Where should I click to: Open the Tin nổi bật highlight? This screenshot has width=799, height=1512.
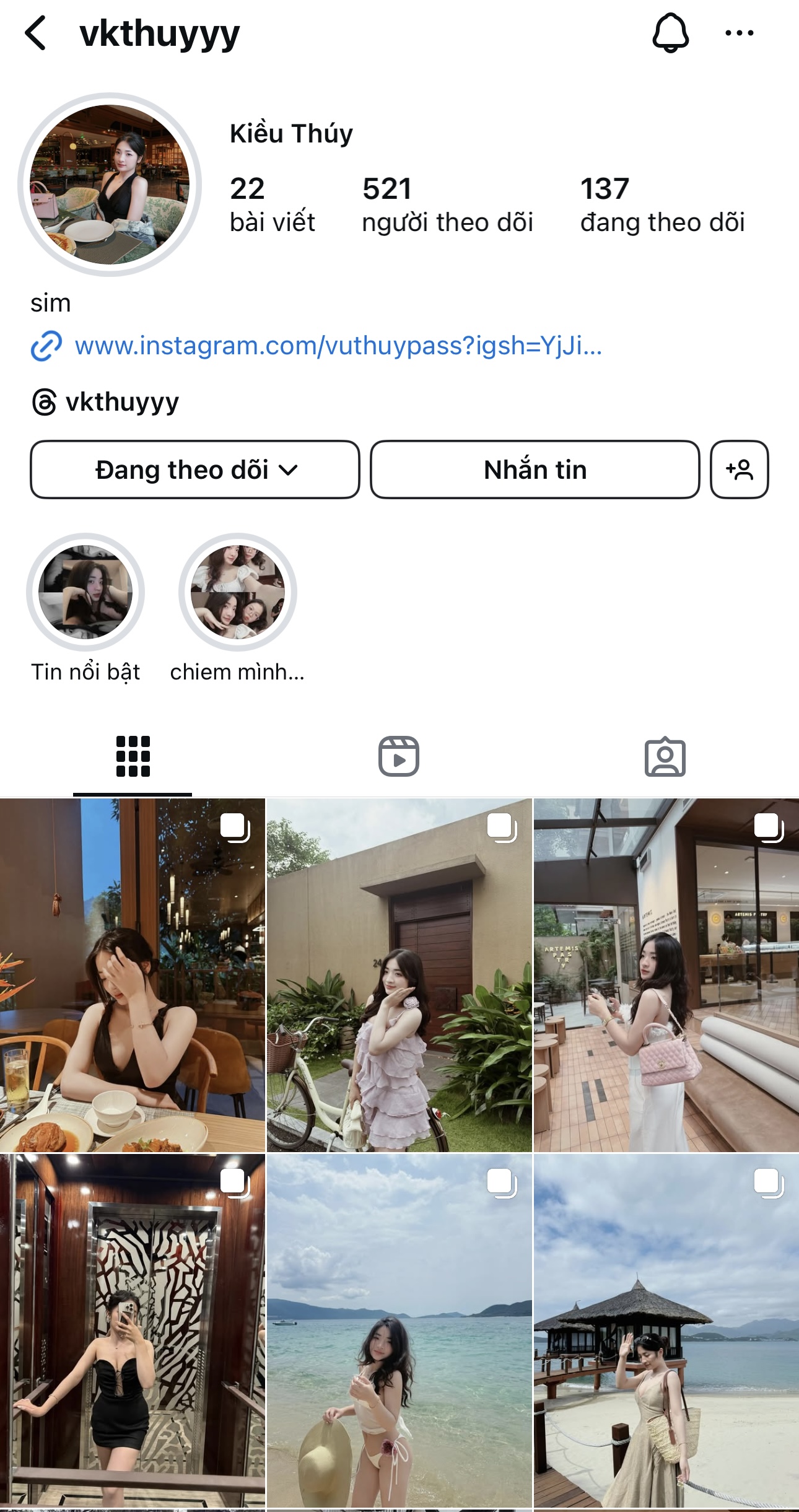[85, 592]
